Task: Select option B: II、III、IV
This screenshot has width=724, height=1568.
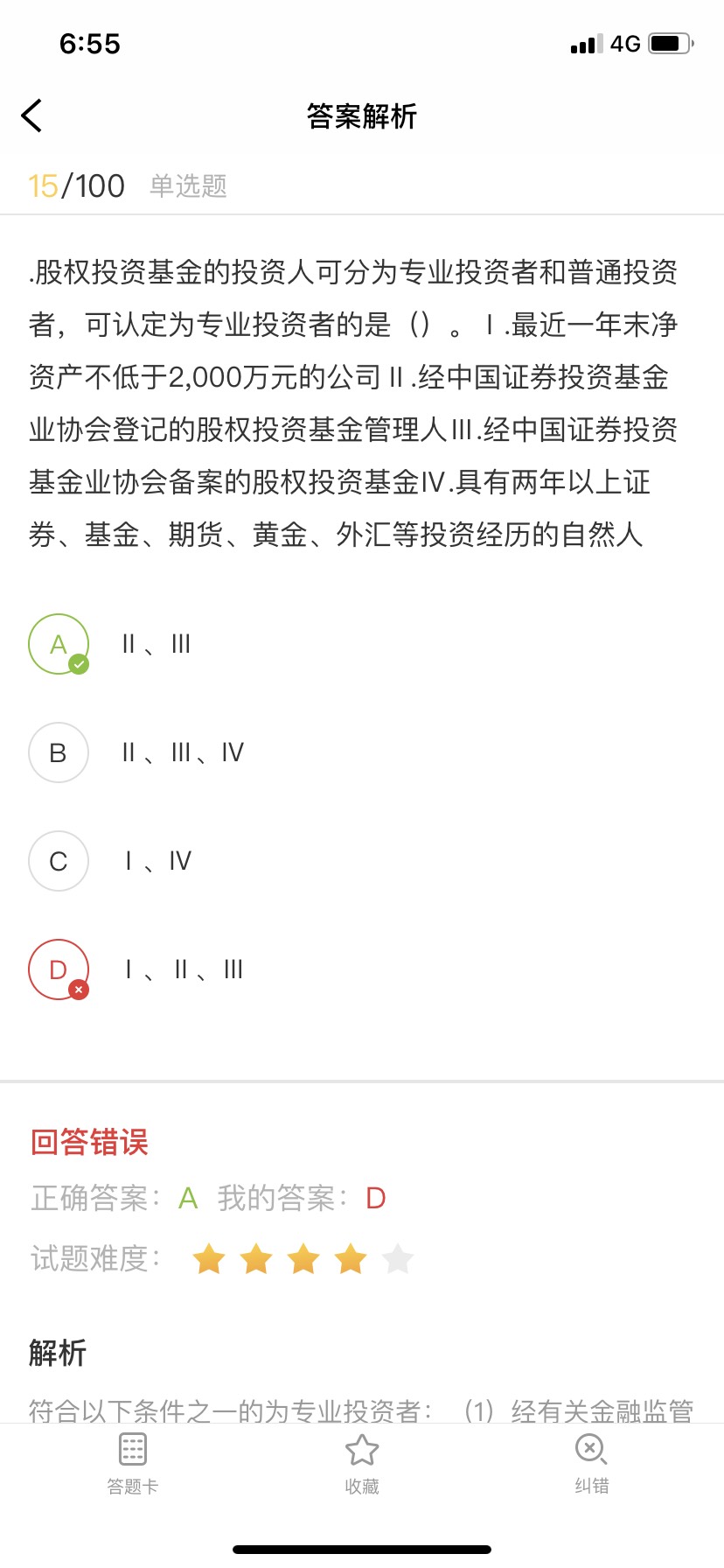Action: click(x=59, y=752)
